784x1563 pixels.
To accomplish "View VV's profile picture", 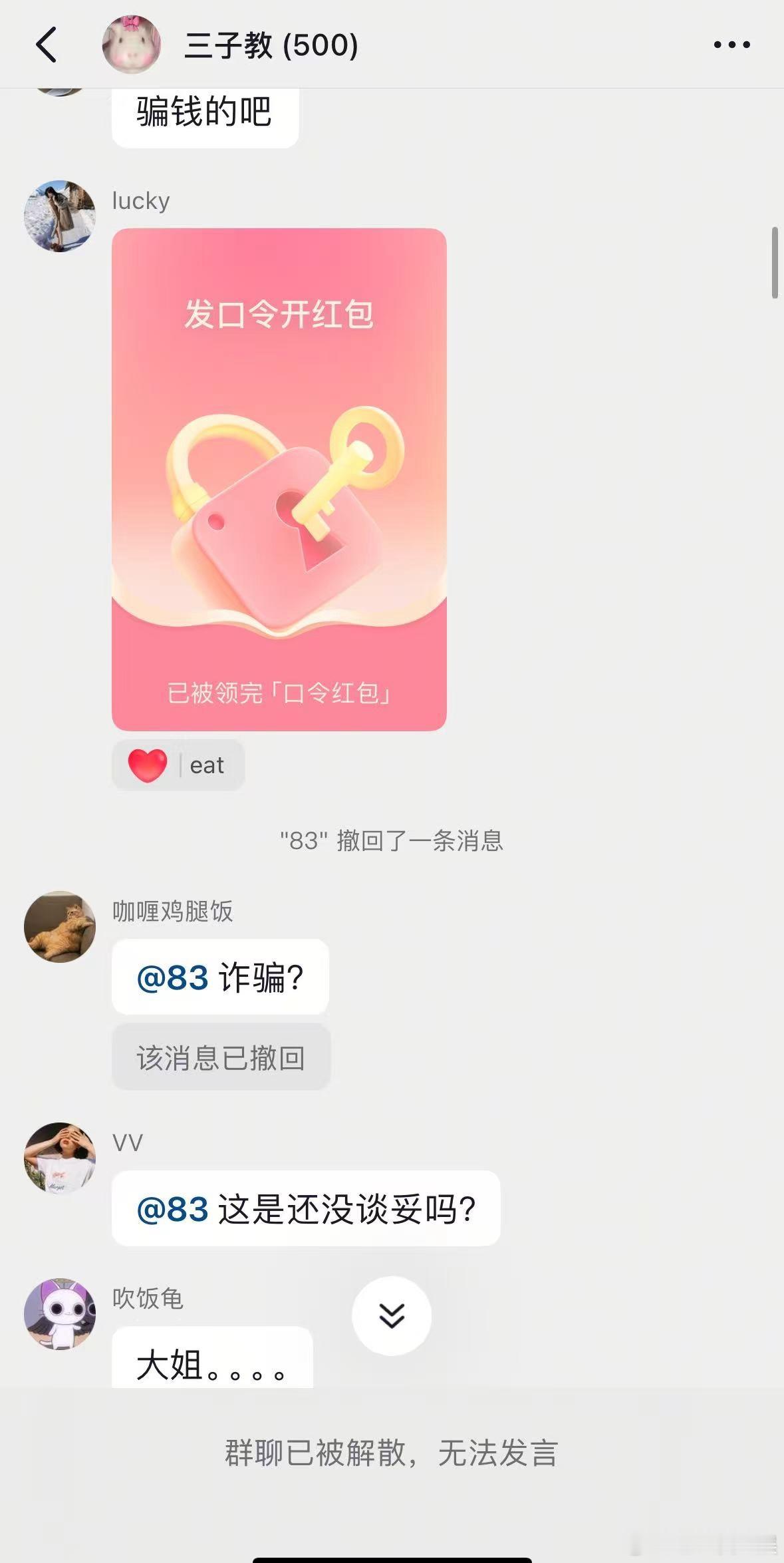I will [60, 1158].
